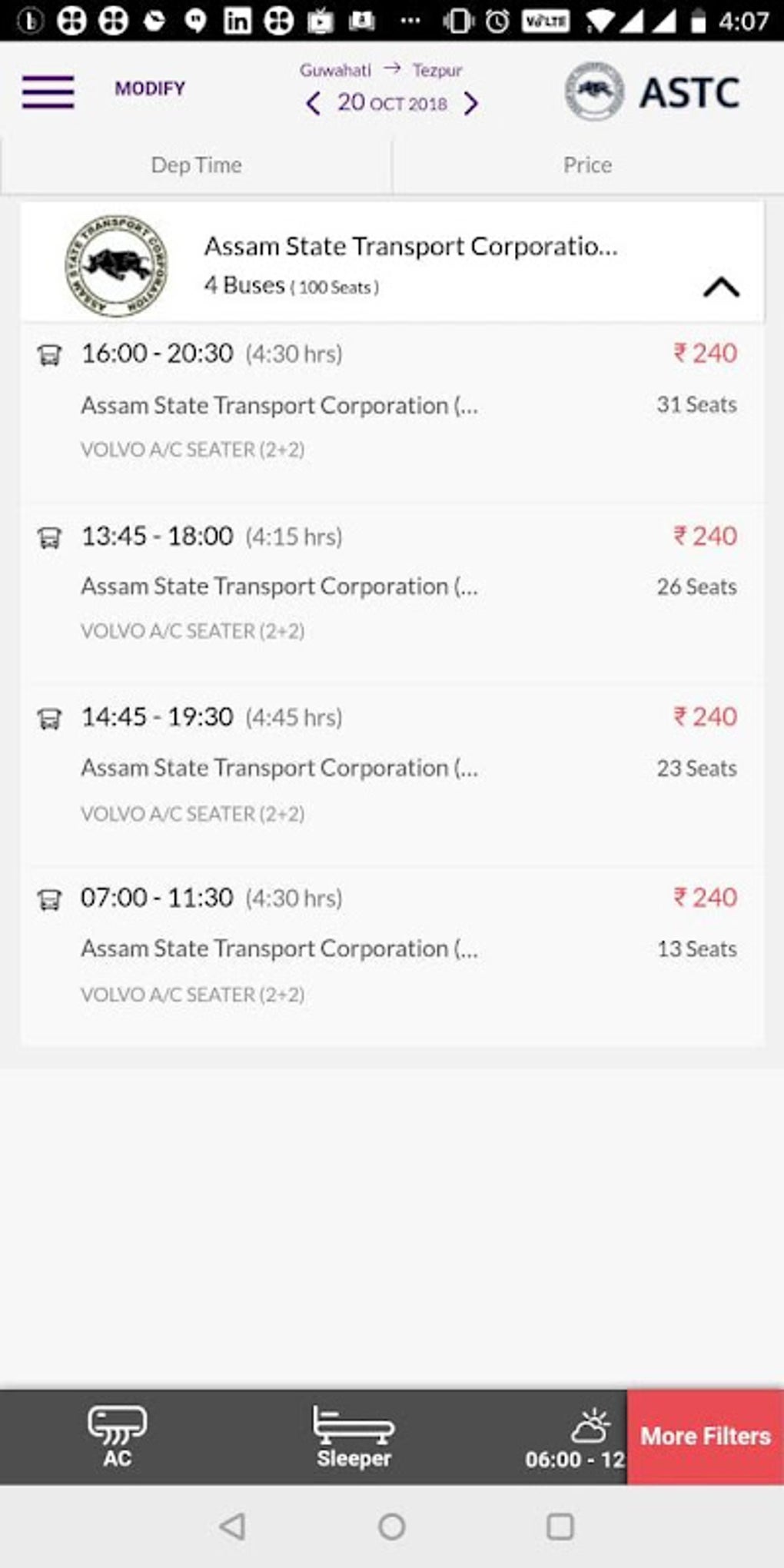Filter results by Sleeper buses
The width and height of the screenshot is (784, 1568).
coord(354,1437)
